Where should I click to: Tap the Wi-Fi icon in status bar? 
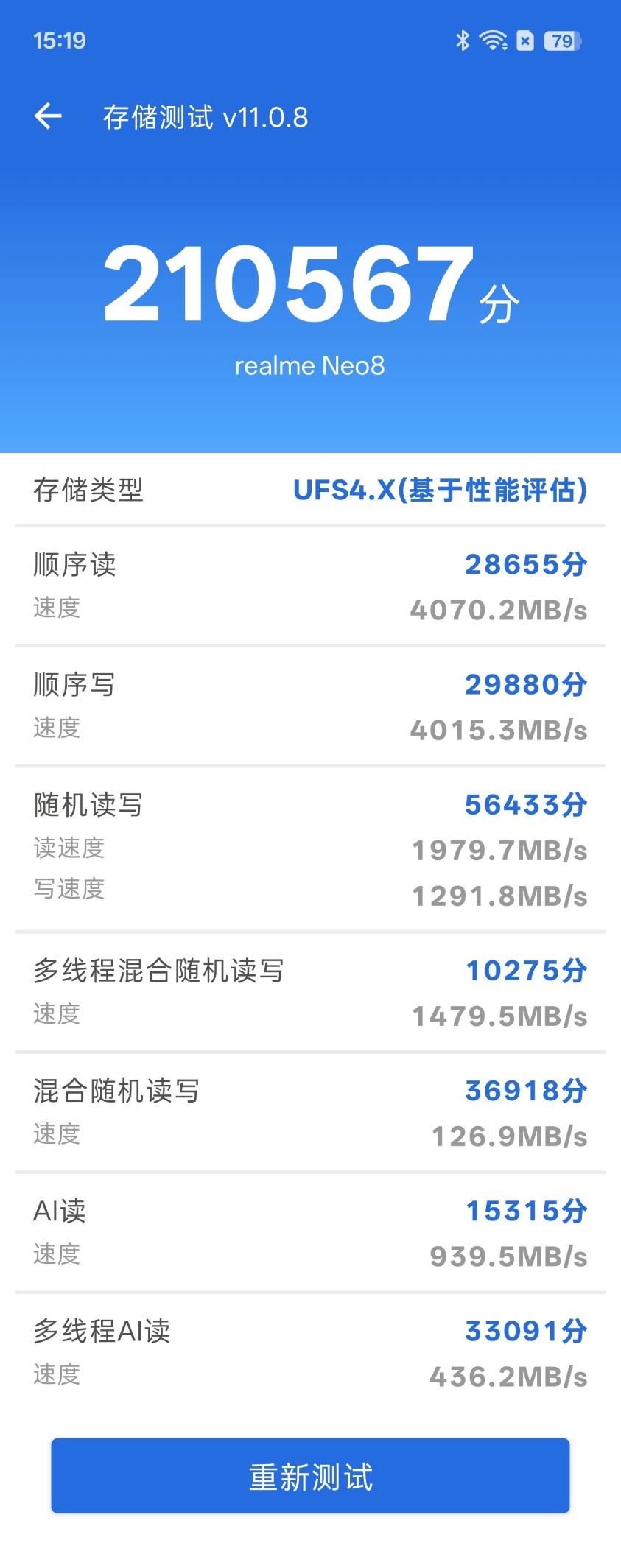coord(494,41)
